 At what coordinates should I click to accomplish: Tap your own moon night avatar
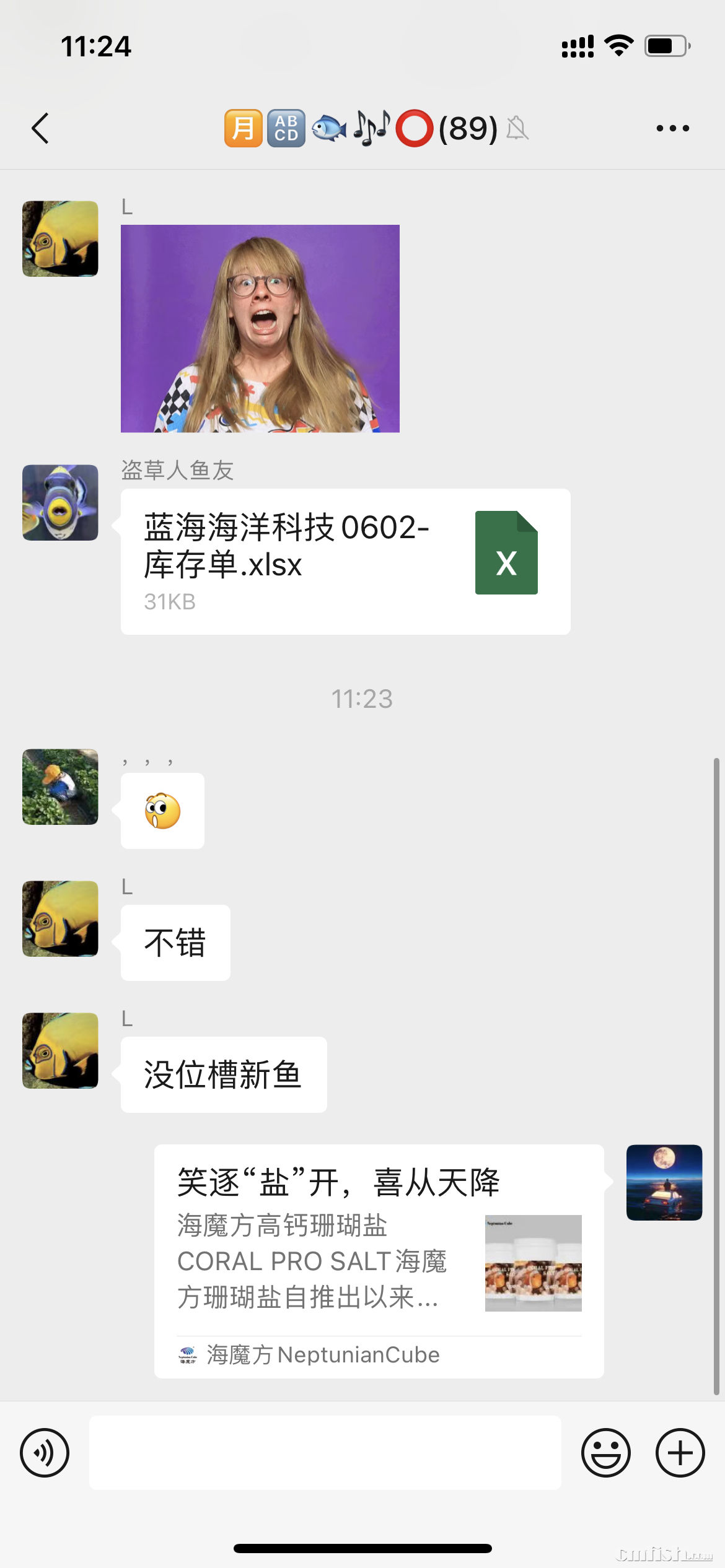coord(664,1183)
